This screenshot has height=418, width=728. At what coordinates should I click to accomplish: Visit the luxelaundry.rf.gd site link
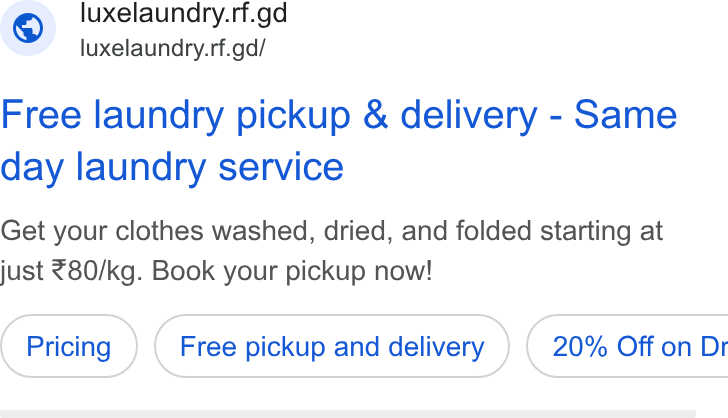(x=183, y=13)
